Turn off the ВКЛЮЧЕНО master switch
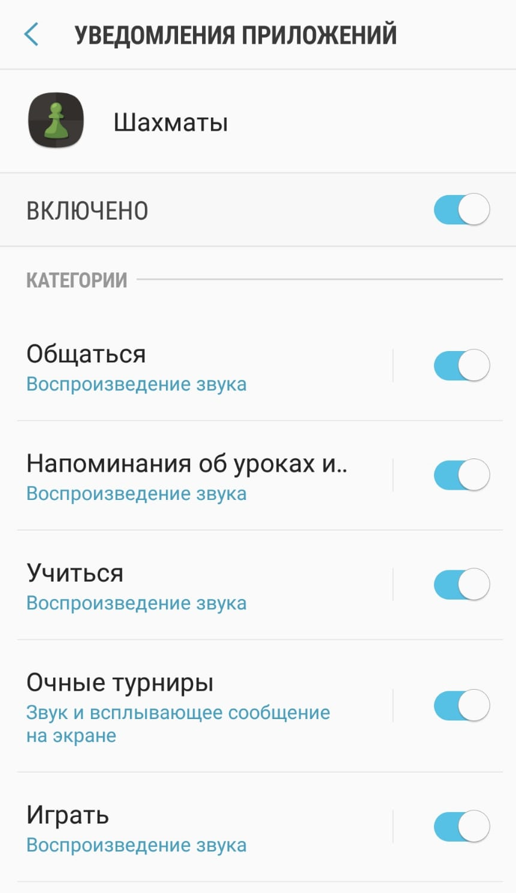This screenshot has height=893, width=516. point(462,210)
